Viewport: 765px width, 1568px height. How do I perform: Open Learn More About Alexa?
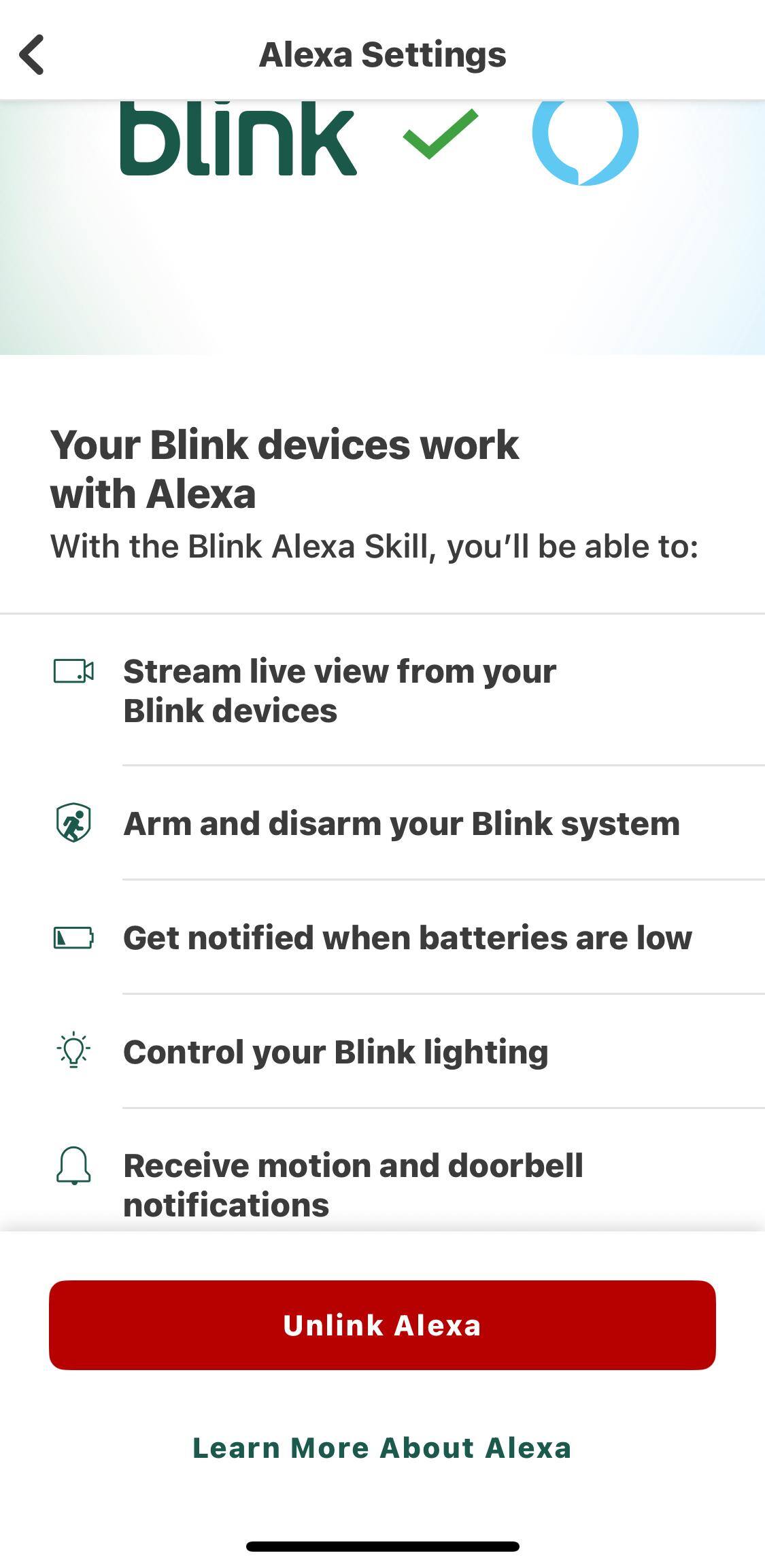point(382,1448)
